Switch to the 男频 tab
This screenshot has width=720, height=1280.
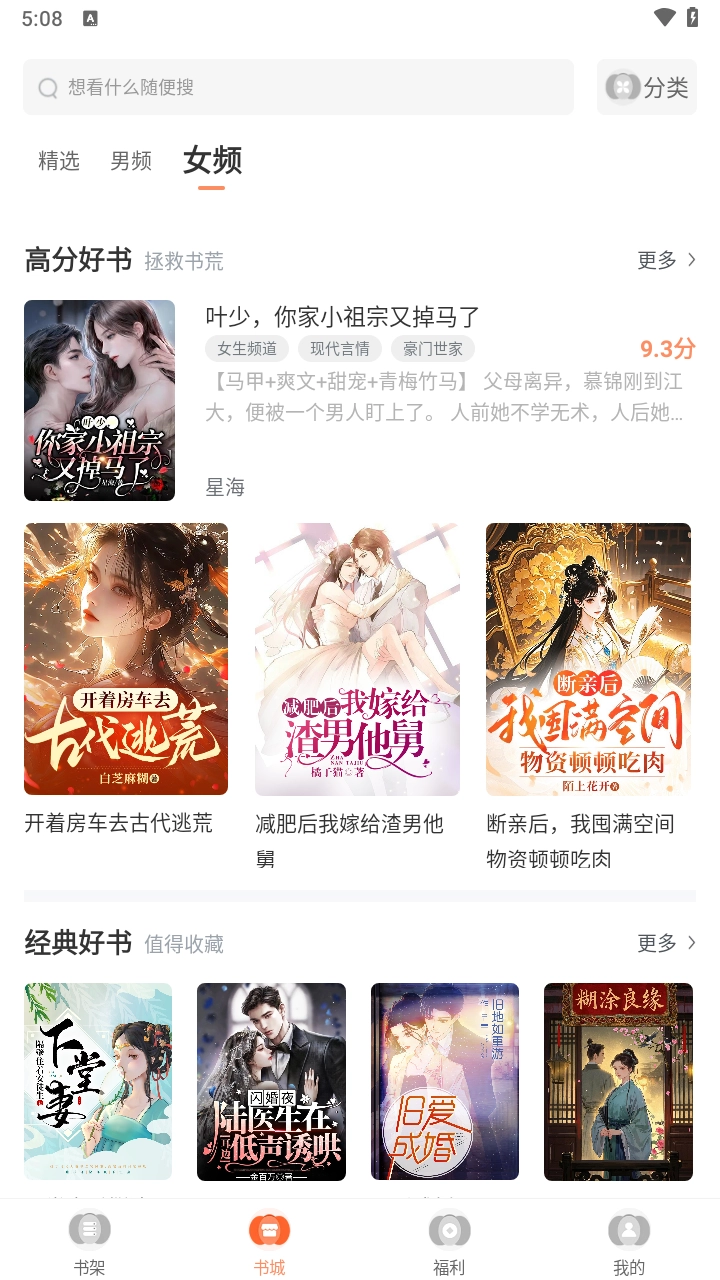(x=131, y=161)
